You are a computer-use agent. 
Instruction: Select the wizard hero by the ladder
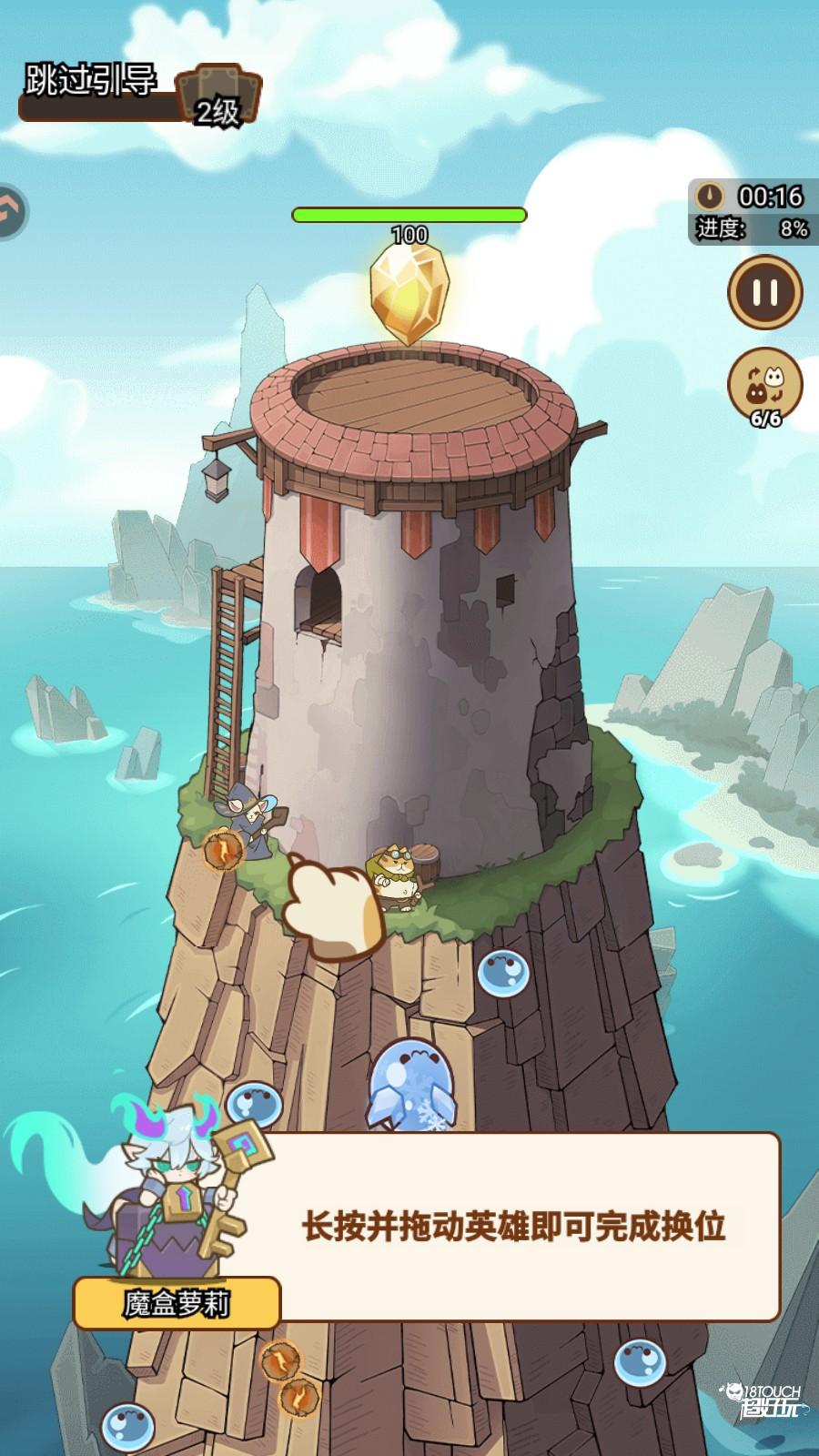pos(252,821)
